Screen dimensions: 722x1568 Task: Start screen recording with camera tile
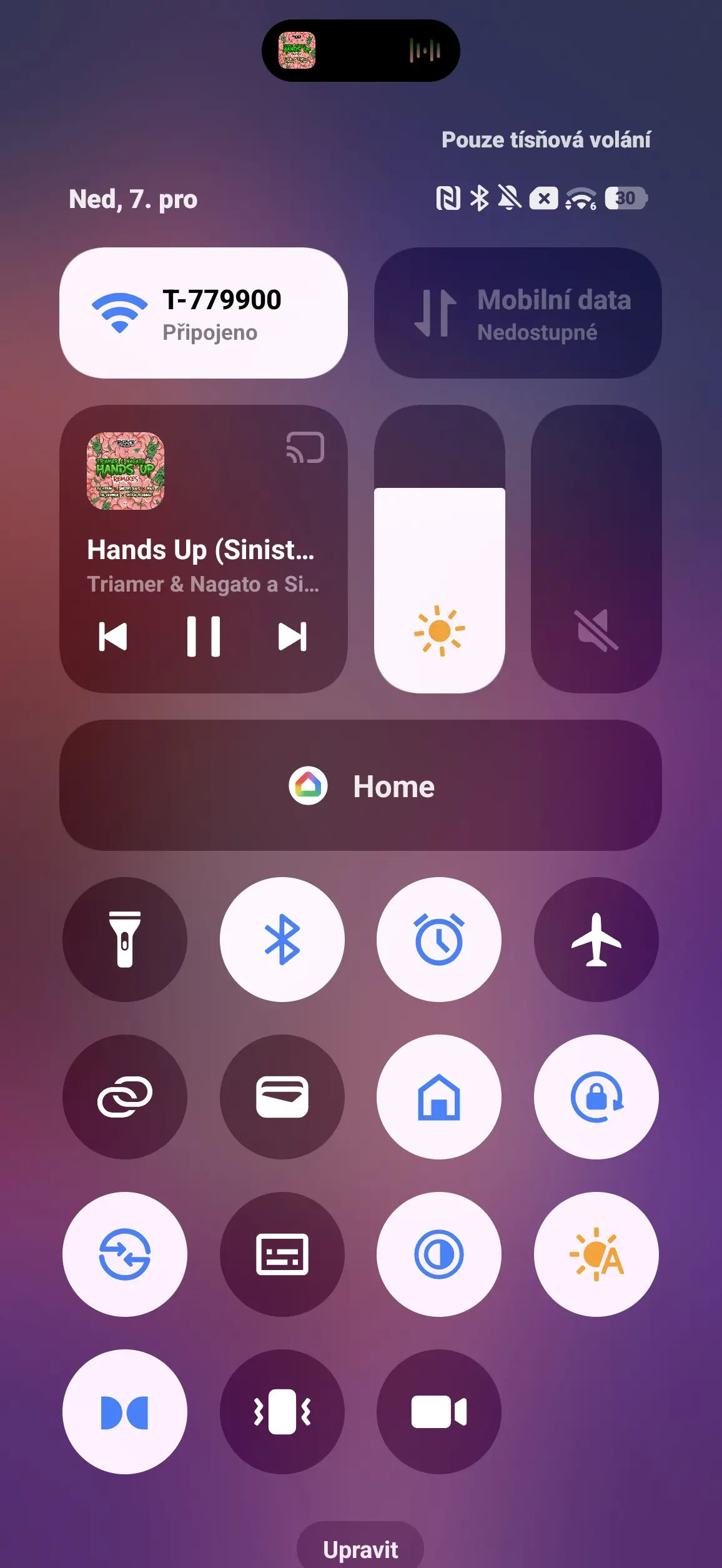[x=439, y=1411]
